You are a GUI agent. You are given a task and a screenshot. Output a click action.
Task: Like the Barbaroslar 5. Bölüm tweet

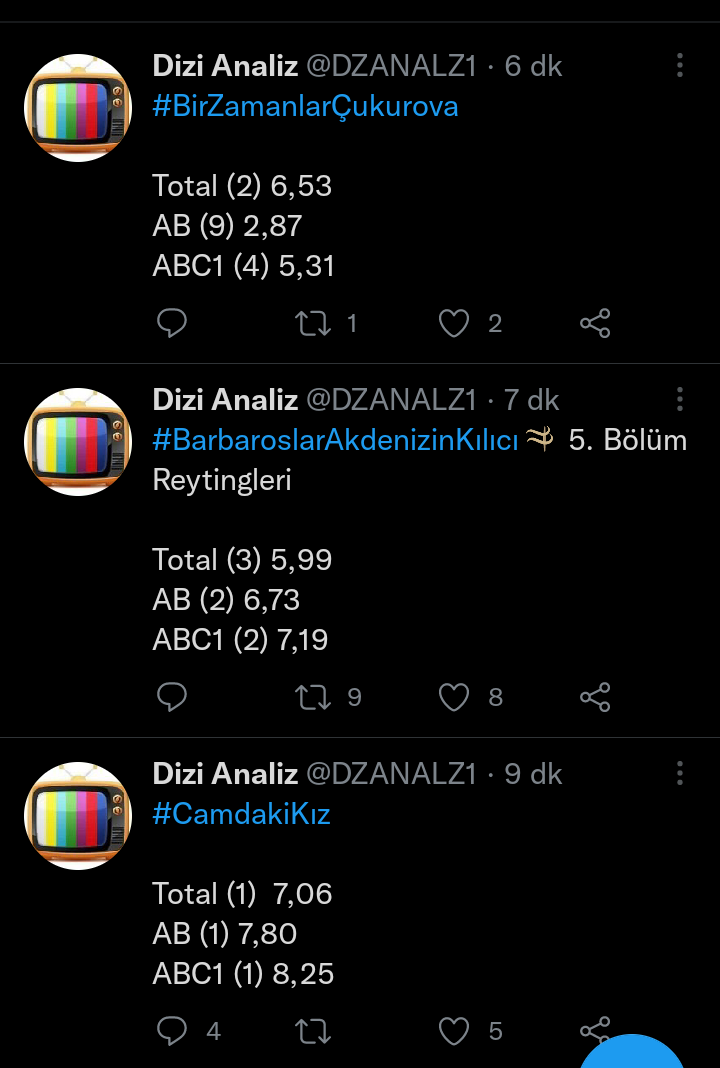454,697
